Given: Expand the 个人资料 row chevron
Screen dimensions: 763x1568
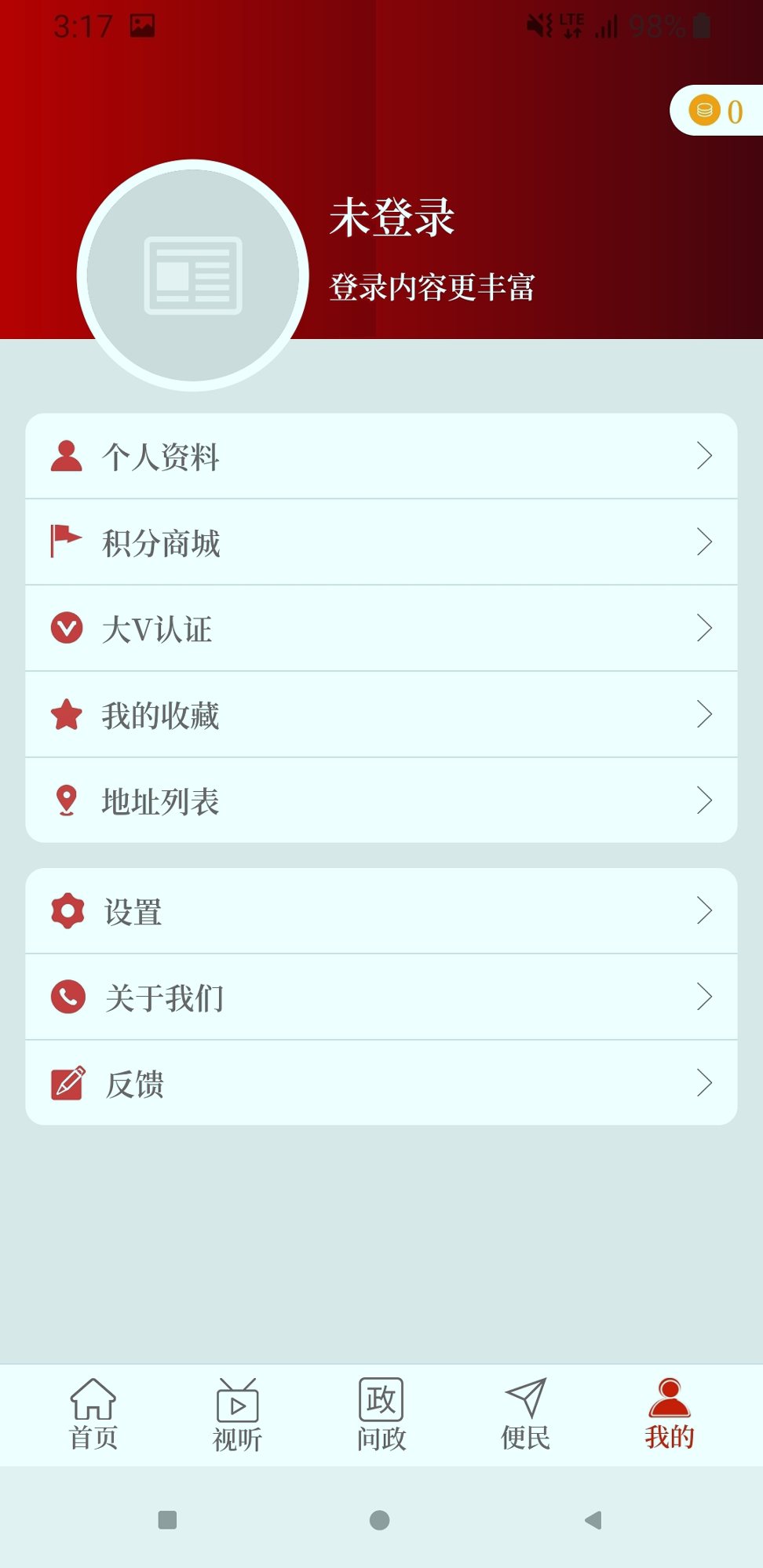Looking at the screenshot, I should [705, 456].
